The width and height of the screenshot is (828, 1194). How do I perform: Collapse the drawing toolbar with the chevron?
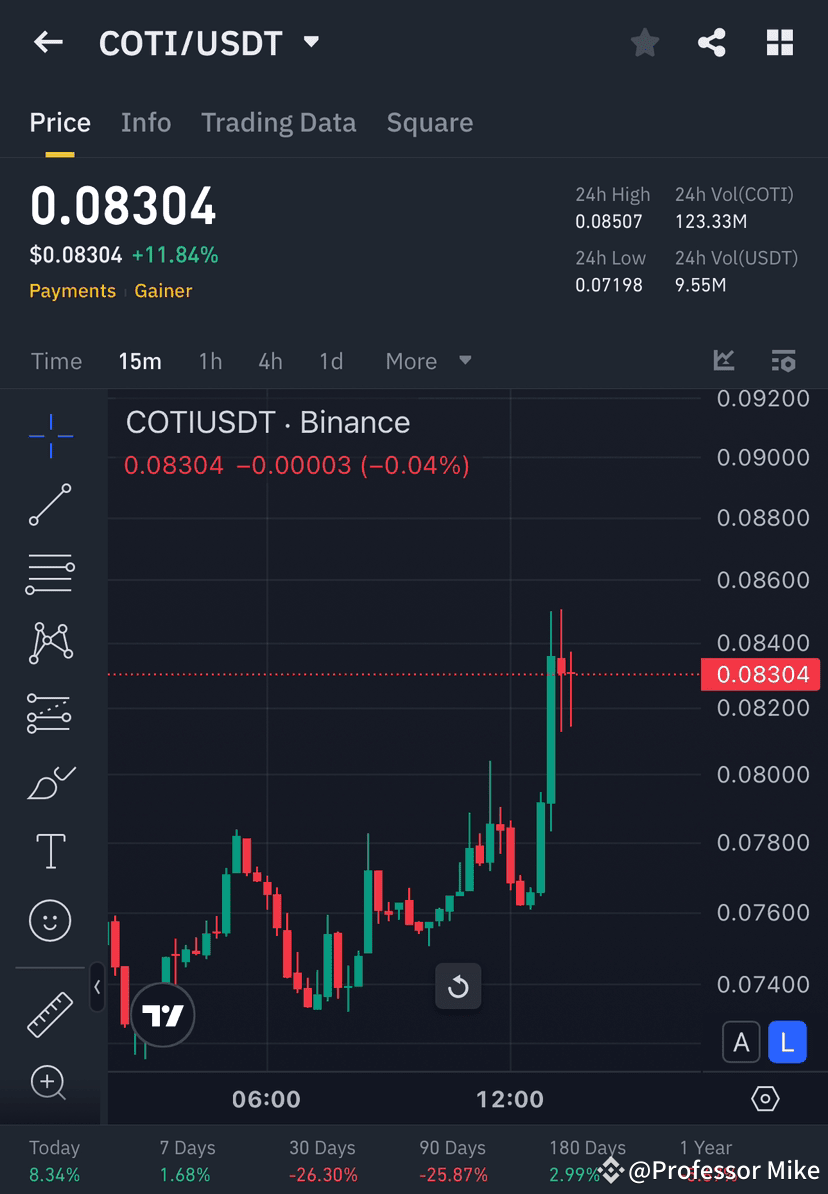[97, 988]
